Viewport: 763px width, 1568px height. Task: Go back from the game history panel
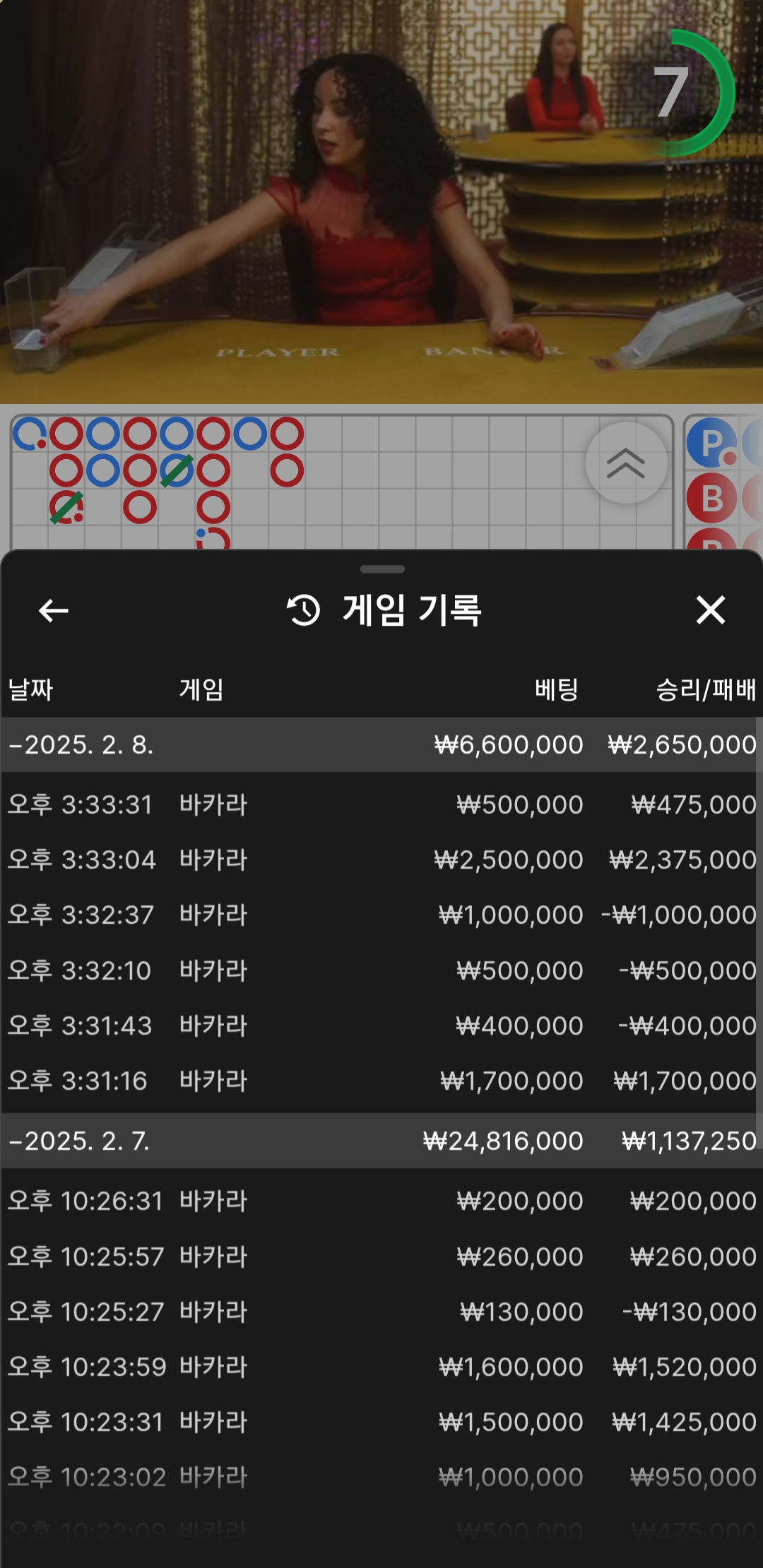click(54, 610)
